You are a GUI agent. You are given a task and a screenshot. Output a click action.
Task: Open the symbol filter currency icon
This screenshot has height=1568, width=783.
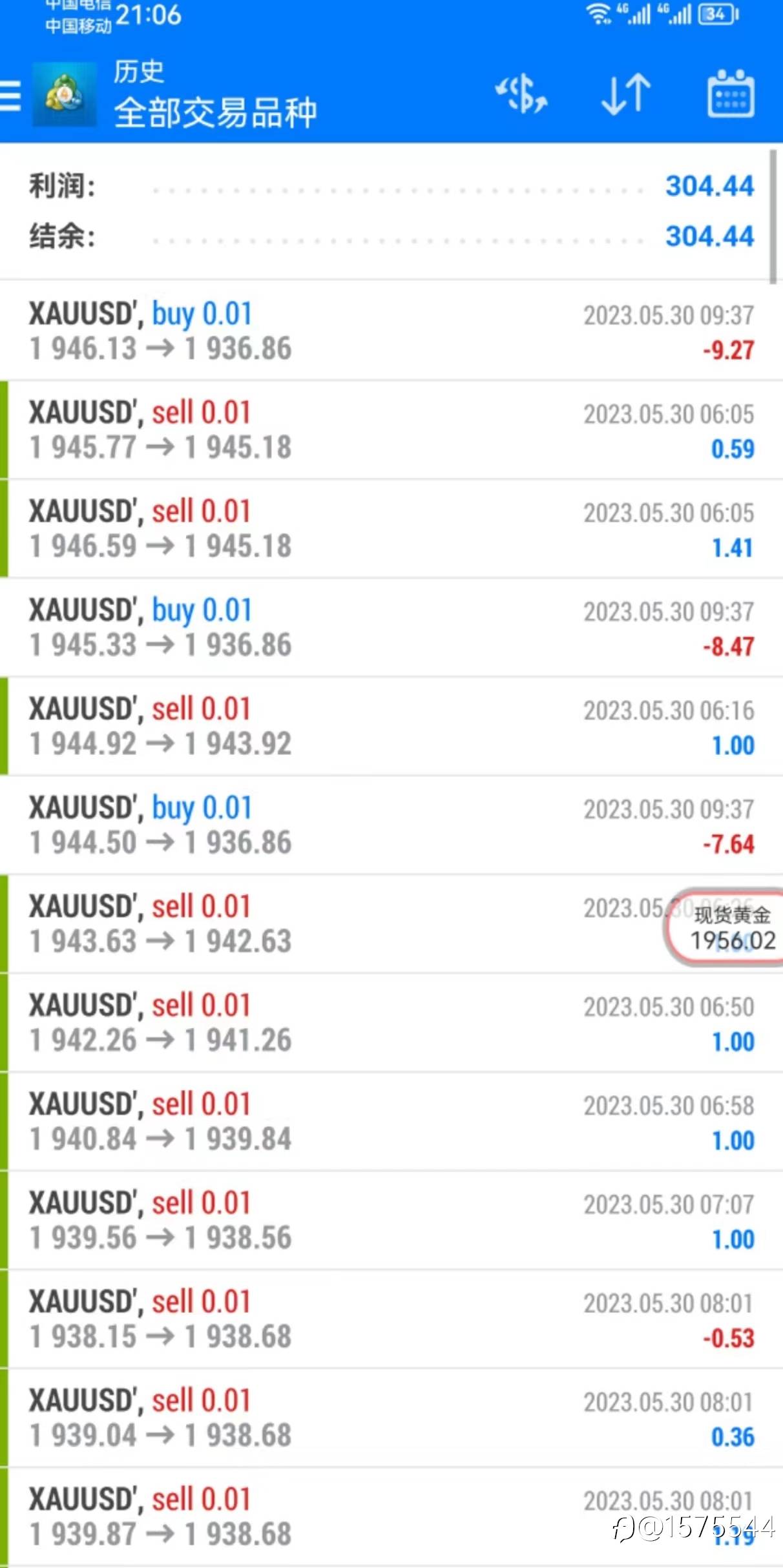(x=521, y=94)
